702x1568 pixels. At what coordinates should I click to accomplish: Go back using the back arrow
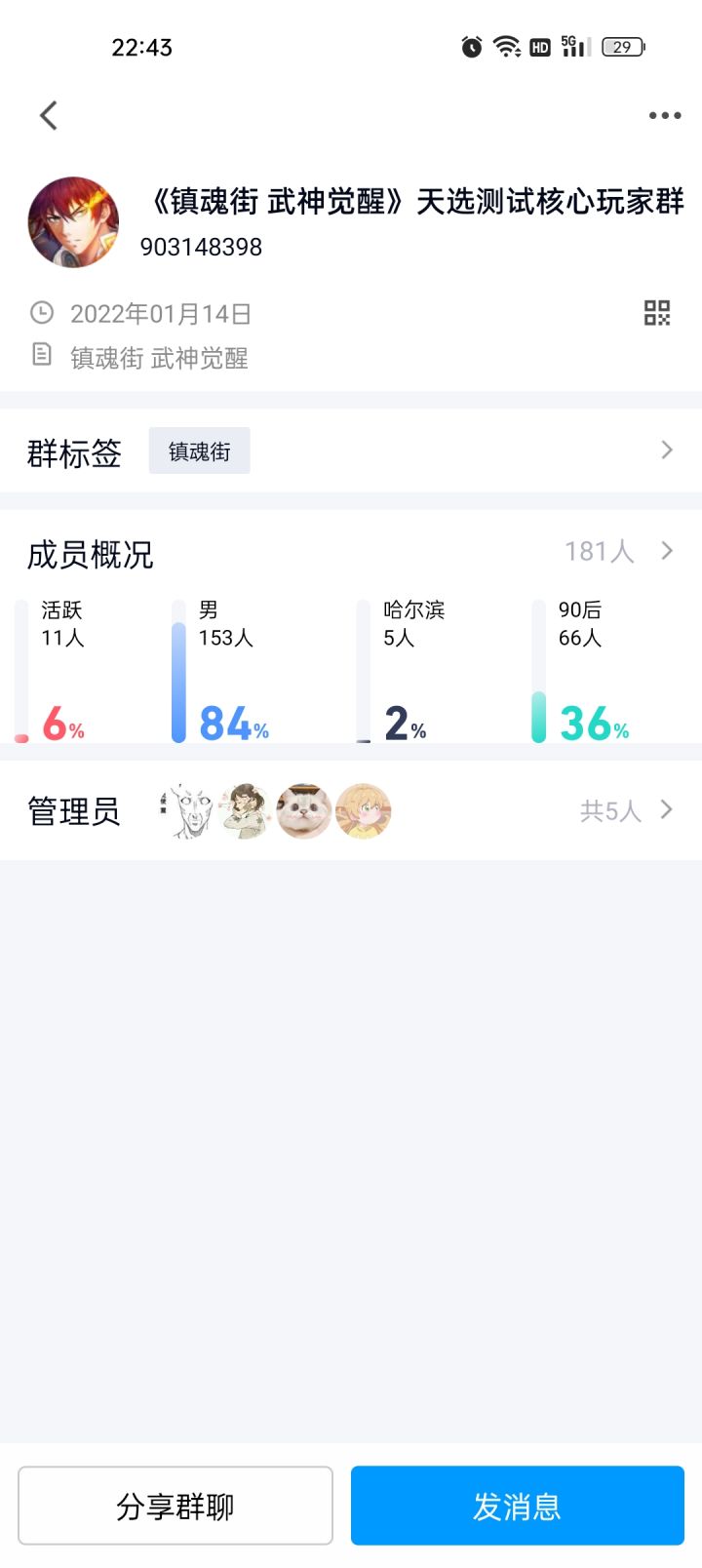[x=48, y=115]
